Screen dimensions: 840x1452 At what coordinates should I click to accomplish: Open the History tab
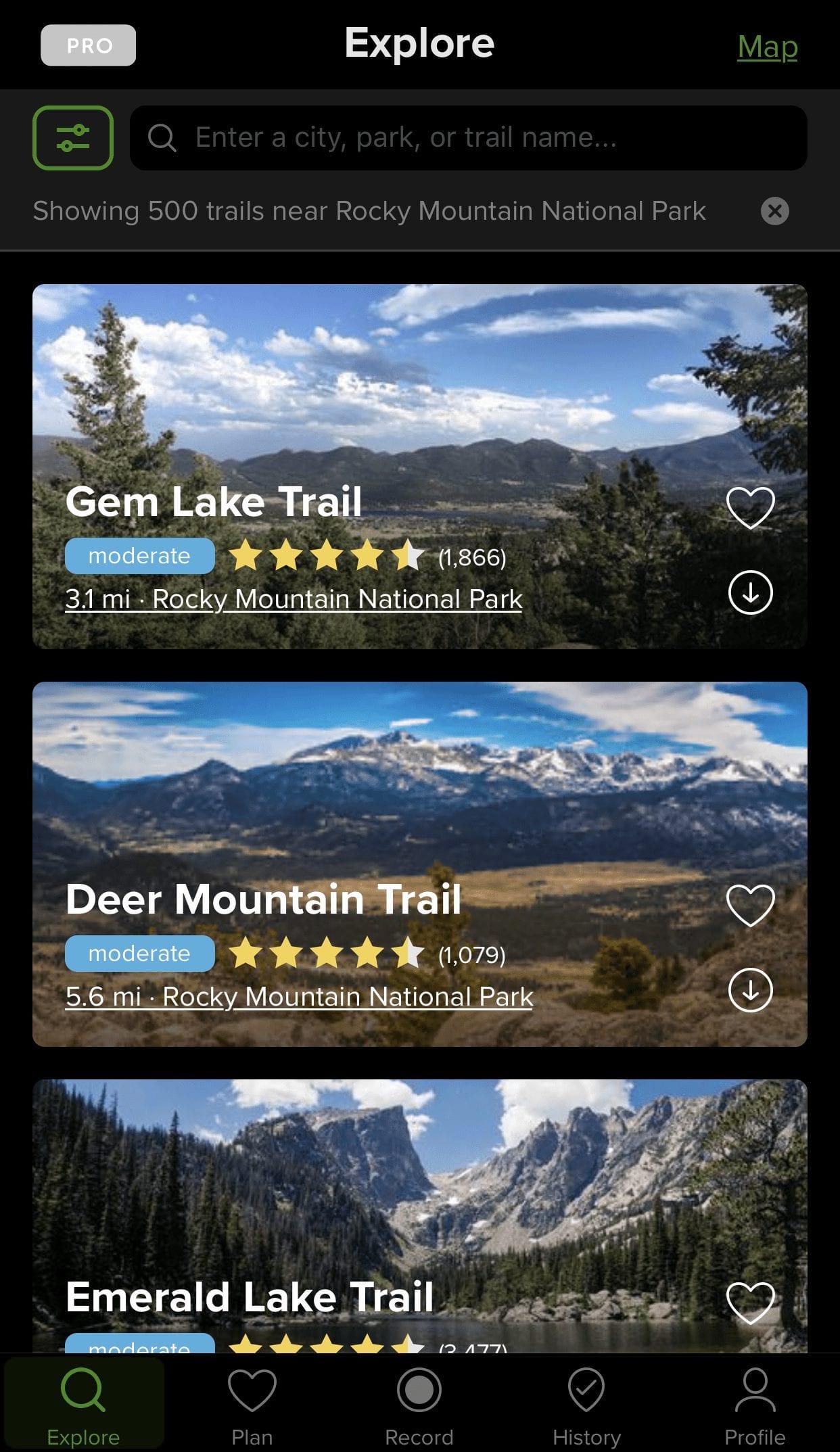[x=586, y=1405]
